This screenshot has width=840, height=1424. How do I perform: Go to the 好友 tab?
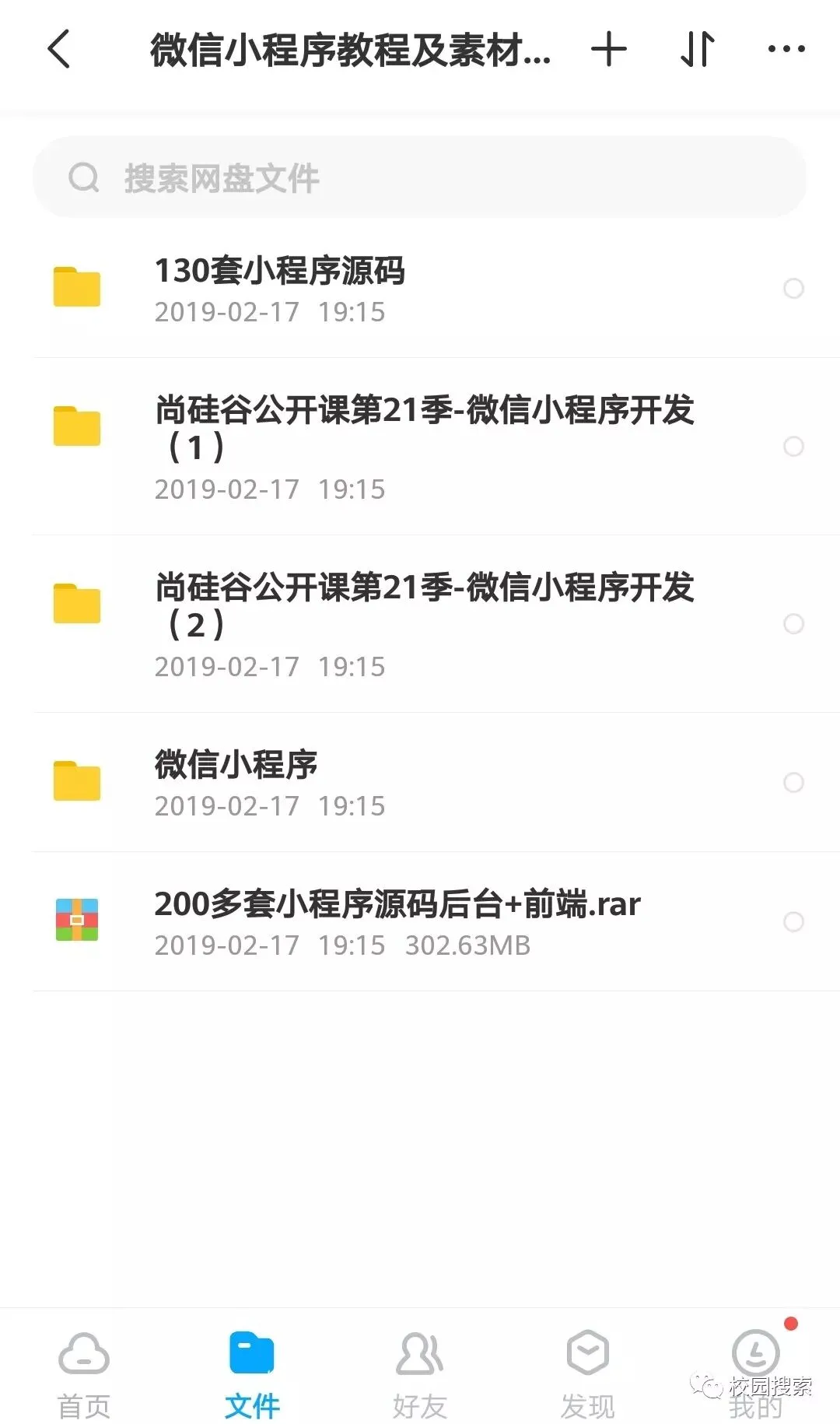pyautogui.click(x=420, y=1371)
